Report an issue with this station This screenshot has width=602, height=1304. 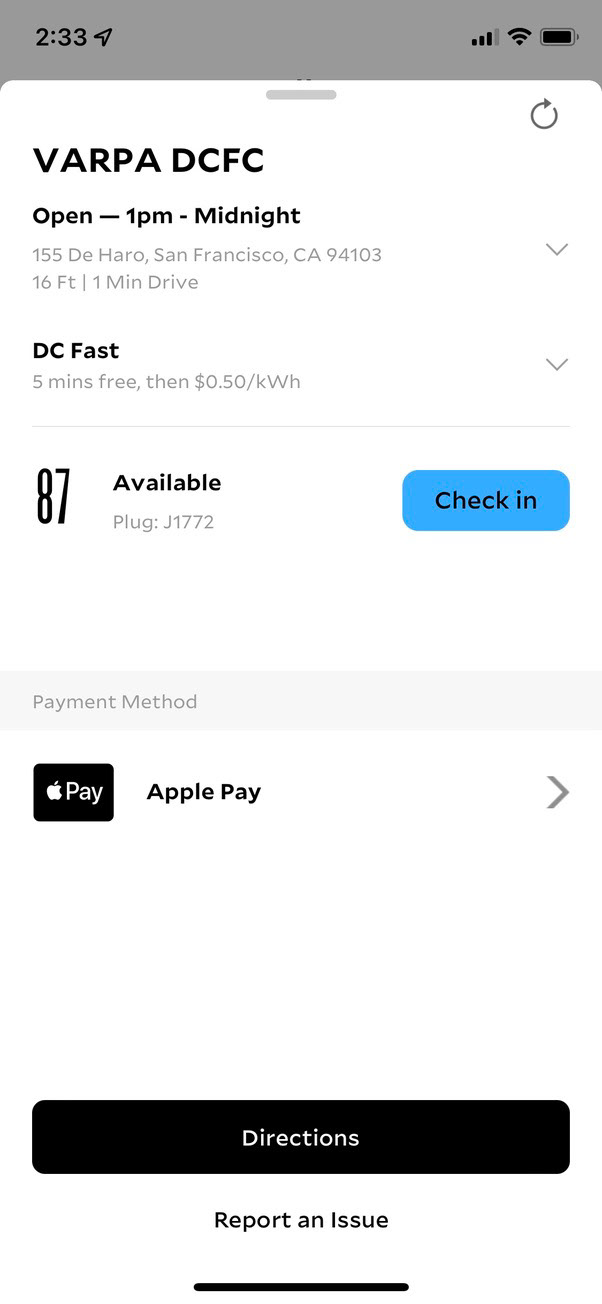pos(301,1220)
